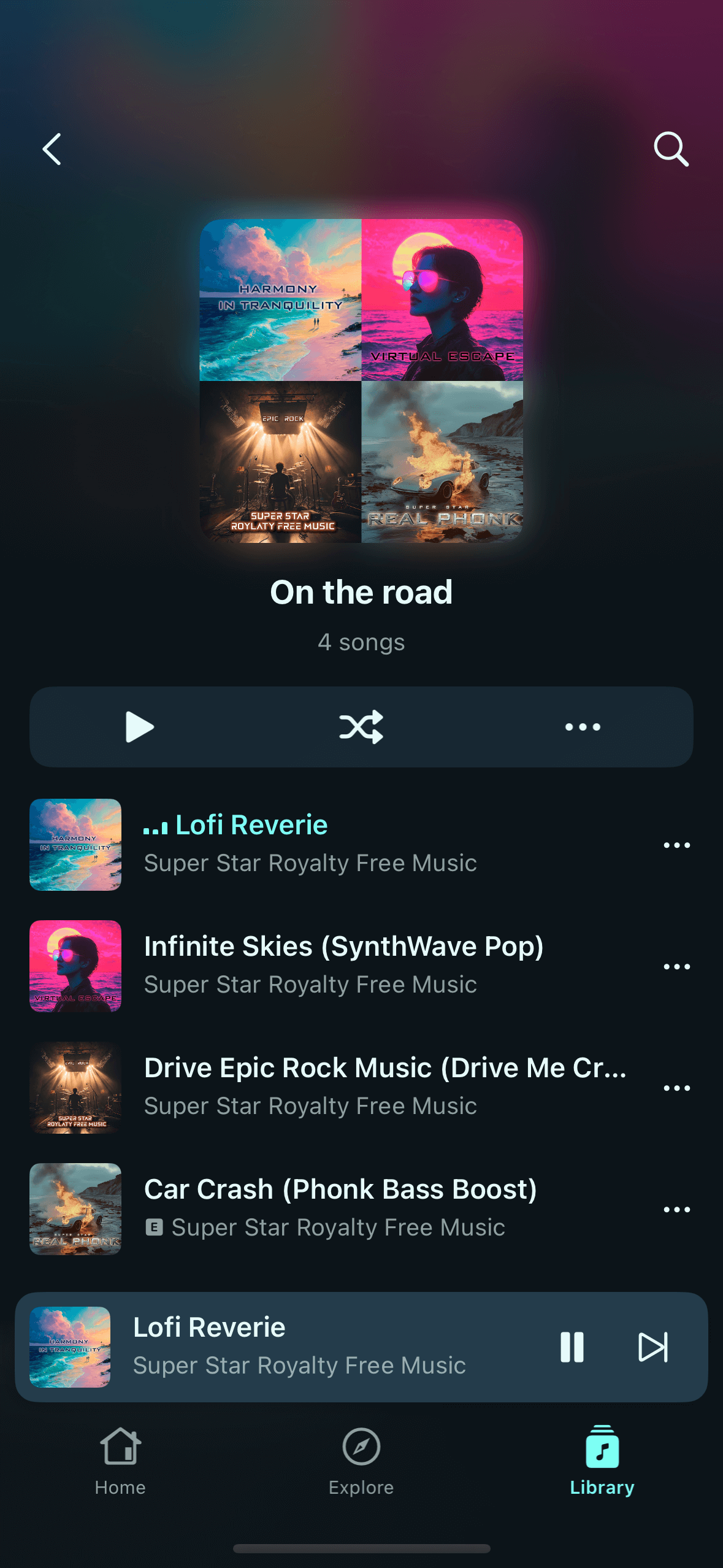The height and width of the screenshot is (1568, 723).
Task: Switch to the Explore tab
Action: pyautogui.click(x=361, y=1461)
